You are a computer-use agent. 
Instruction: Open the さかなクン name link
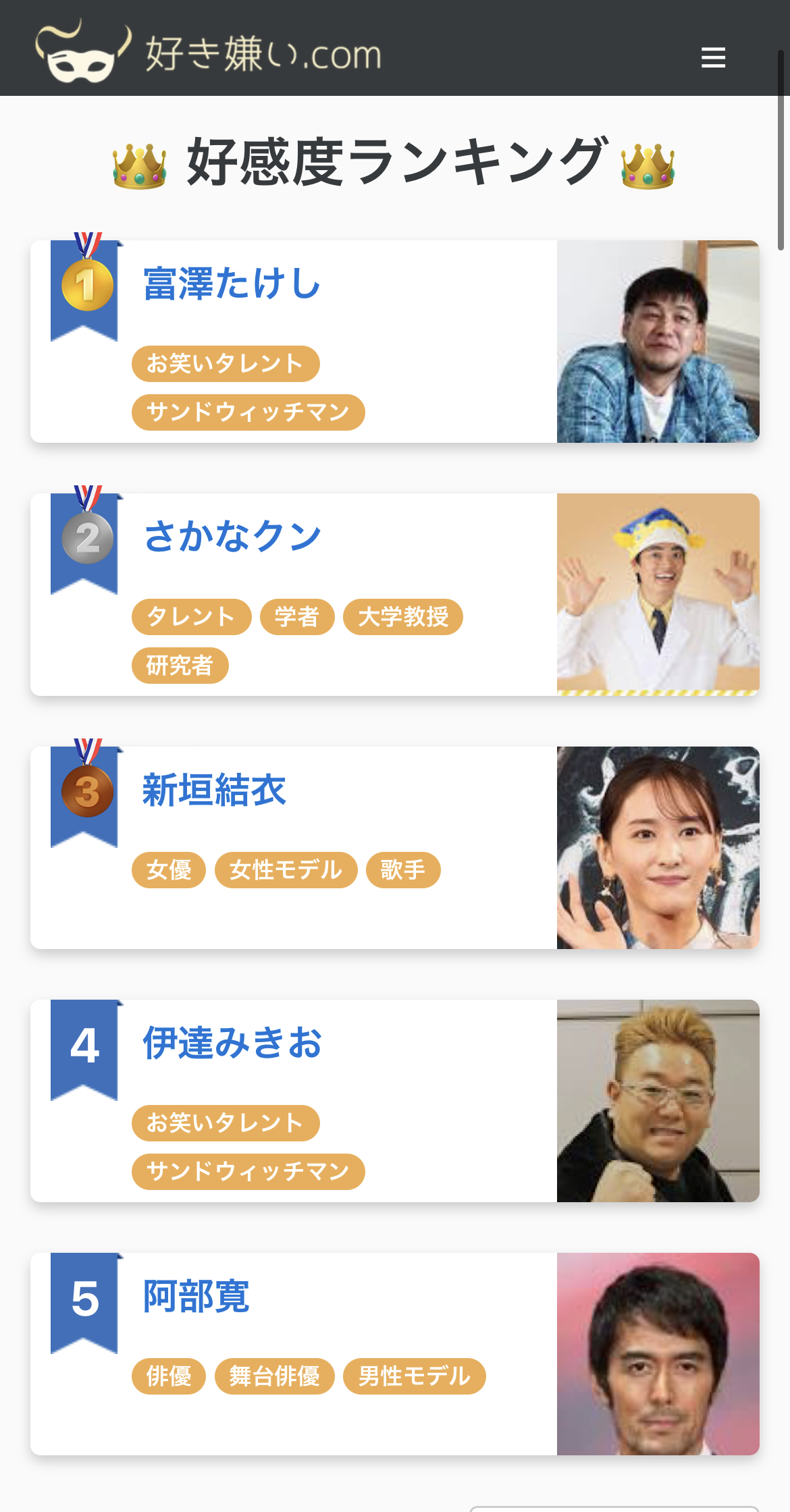232,537
